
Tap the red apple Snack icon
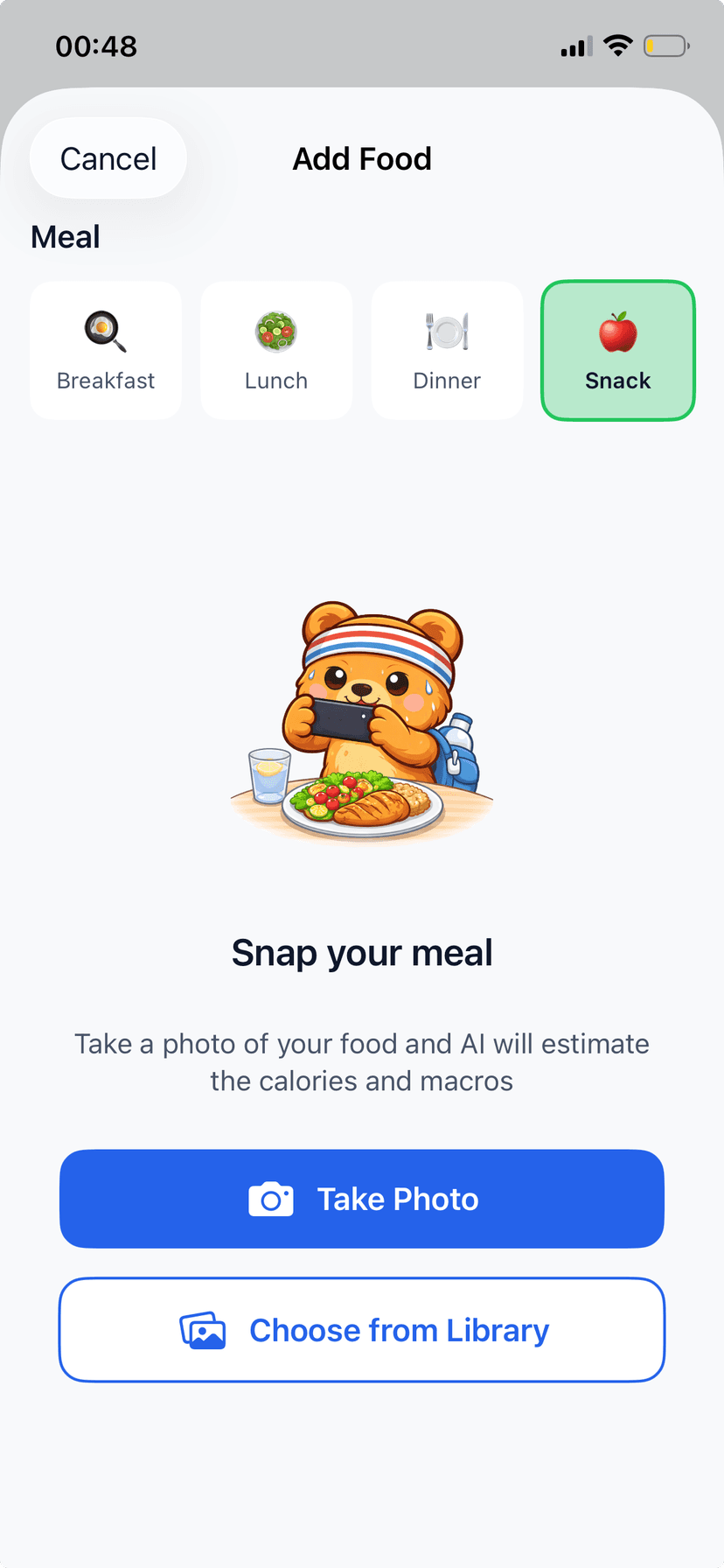pyautogui.click(x=617, y=332)
